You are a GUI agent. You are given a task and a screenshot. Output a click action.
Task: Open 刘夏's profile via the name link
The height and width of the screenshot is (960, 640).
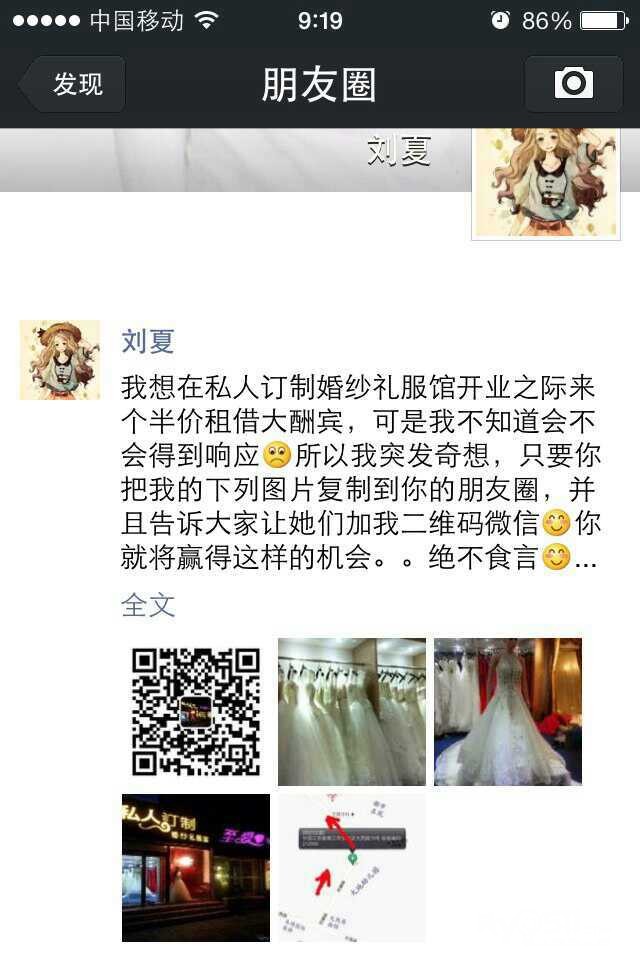click(148, 342)
